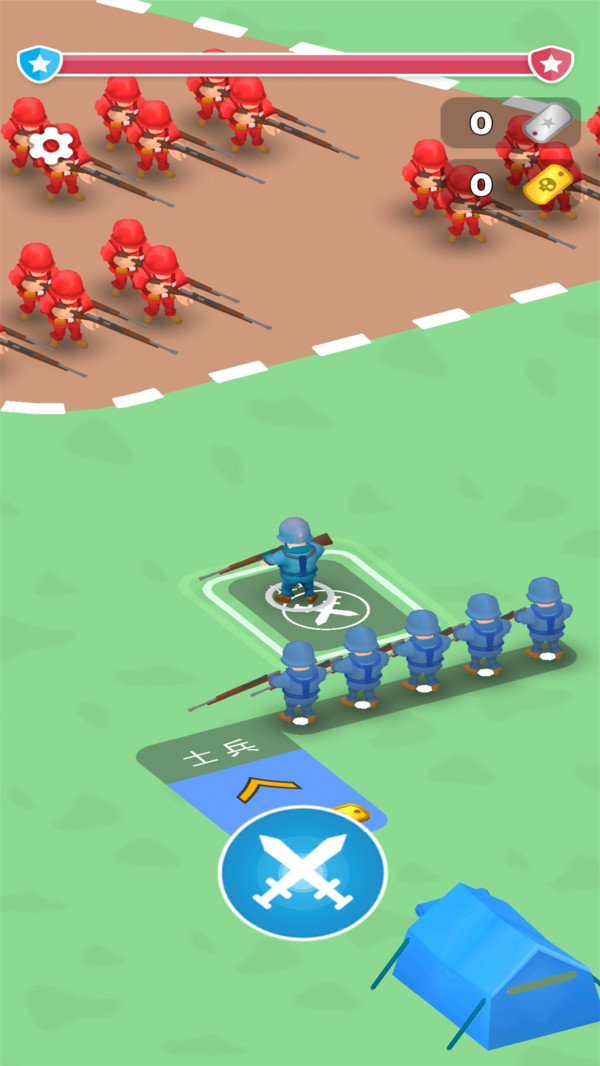Open the settings gear

click(x=50, y=147)
